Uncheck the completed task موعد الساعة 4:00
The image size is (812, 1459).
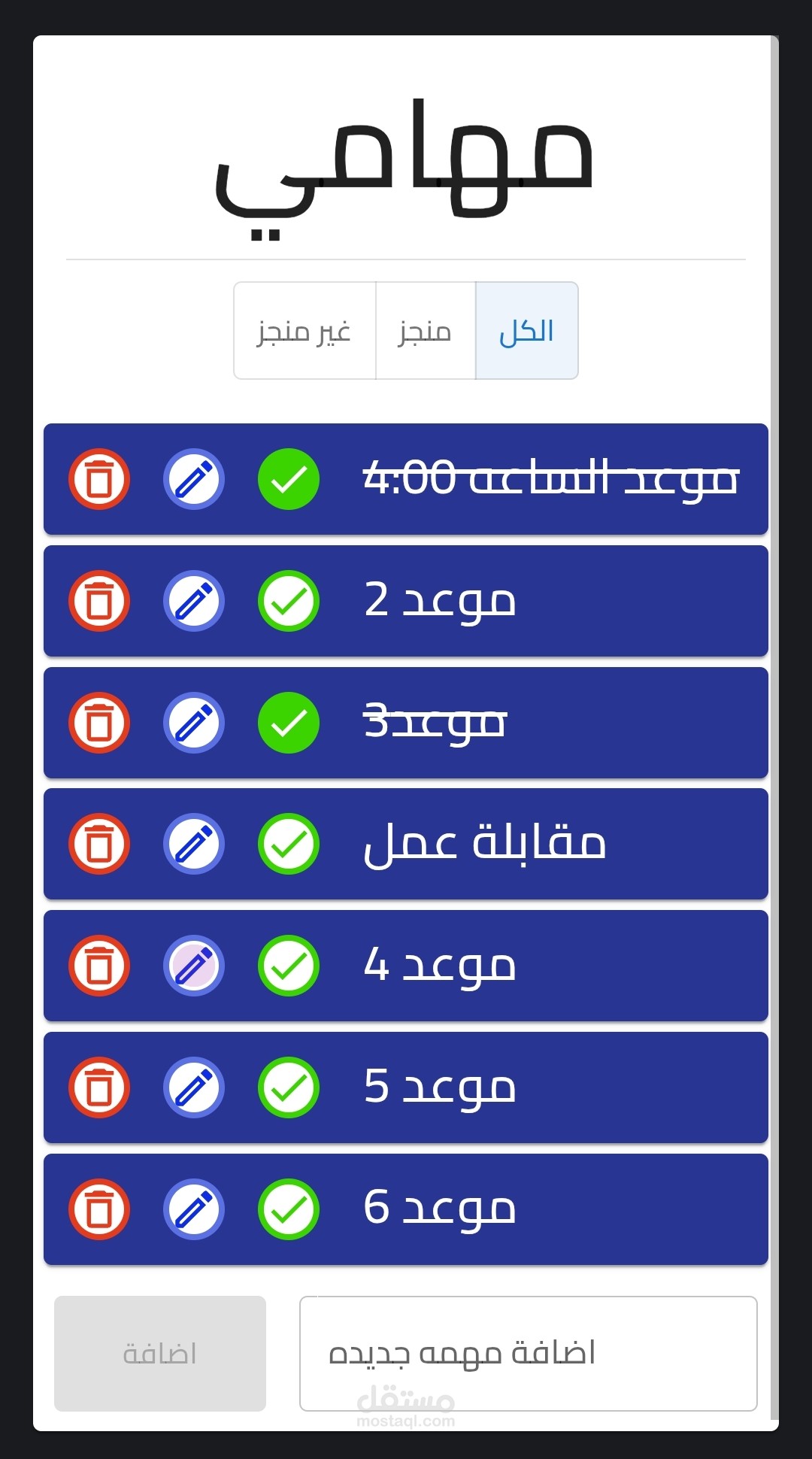coord(289,479)
